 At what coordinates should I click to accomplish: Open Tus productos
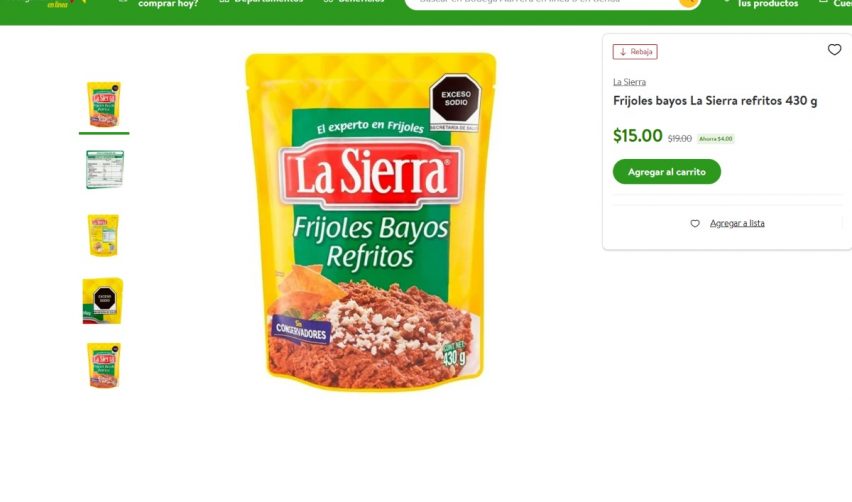[x=766, y=4]
